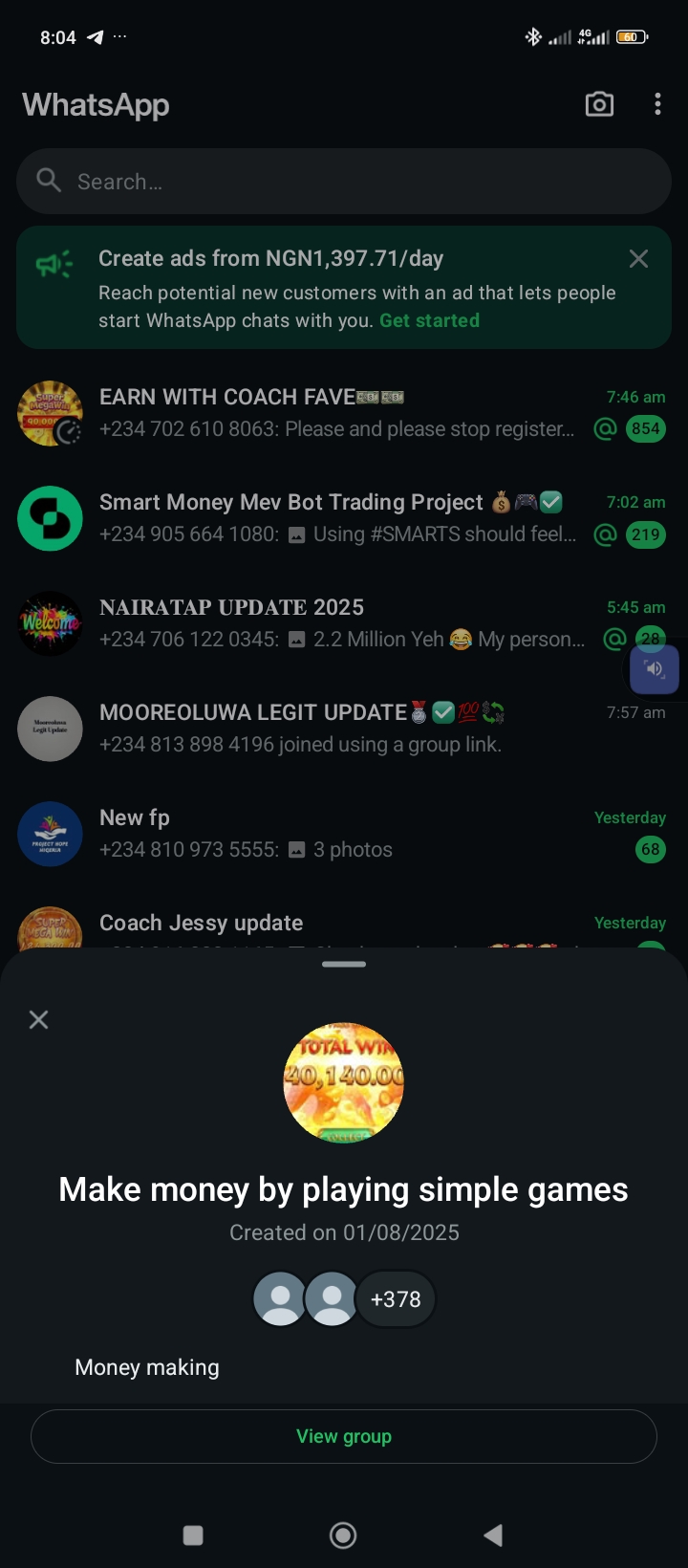Image resolution: width=688 pixels, height=1568 pixels.
Task: Go back with the system back button
Action: point(493,1535)
